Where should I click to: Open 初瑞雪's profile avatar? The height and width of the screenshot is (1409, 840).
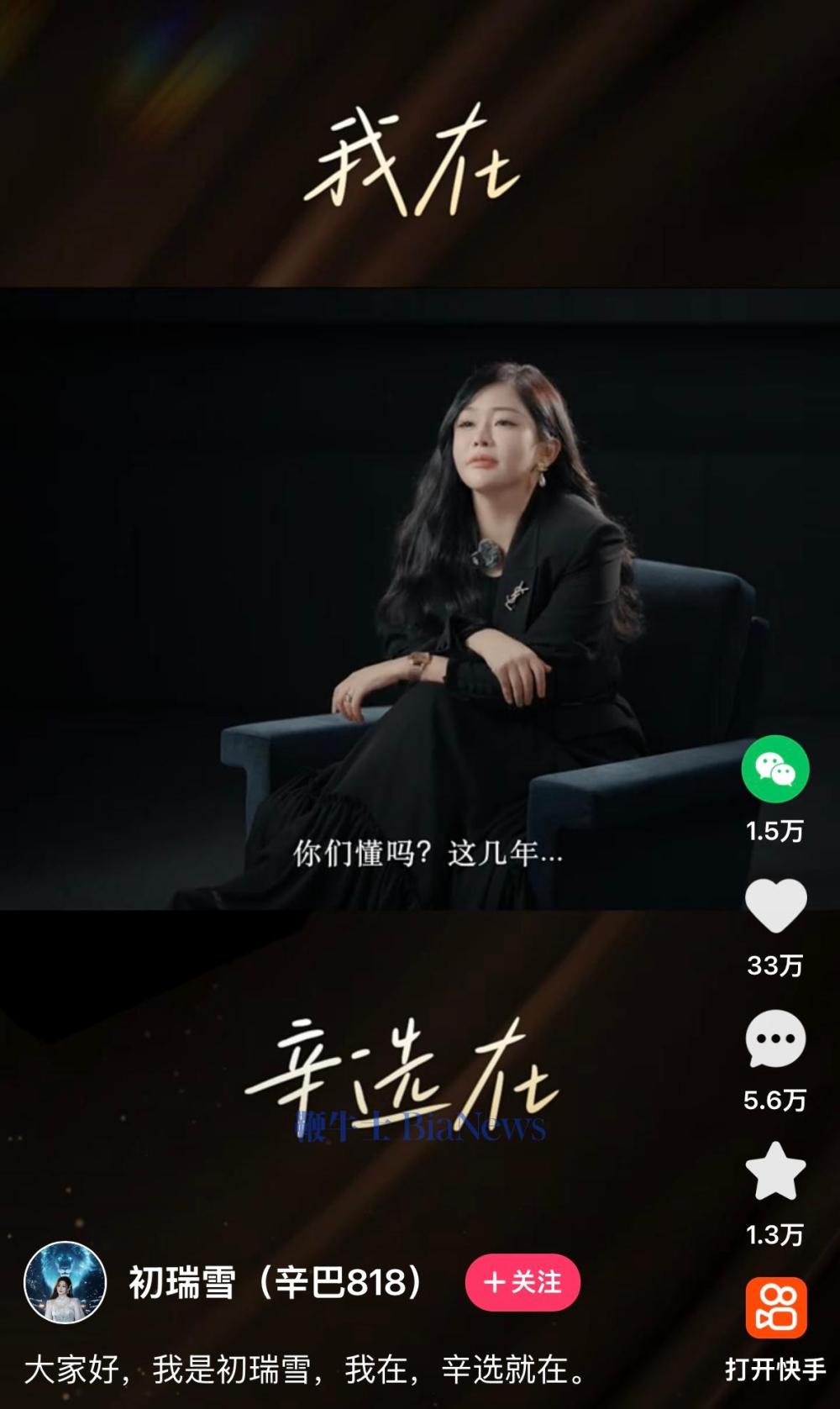click(x=66, y=1282)
